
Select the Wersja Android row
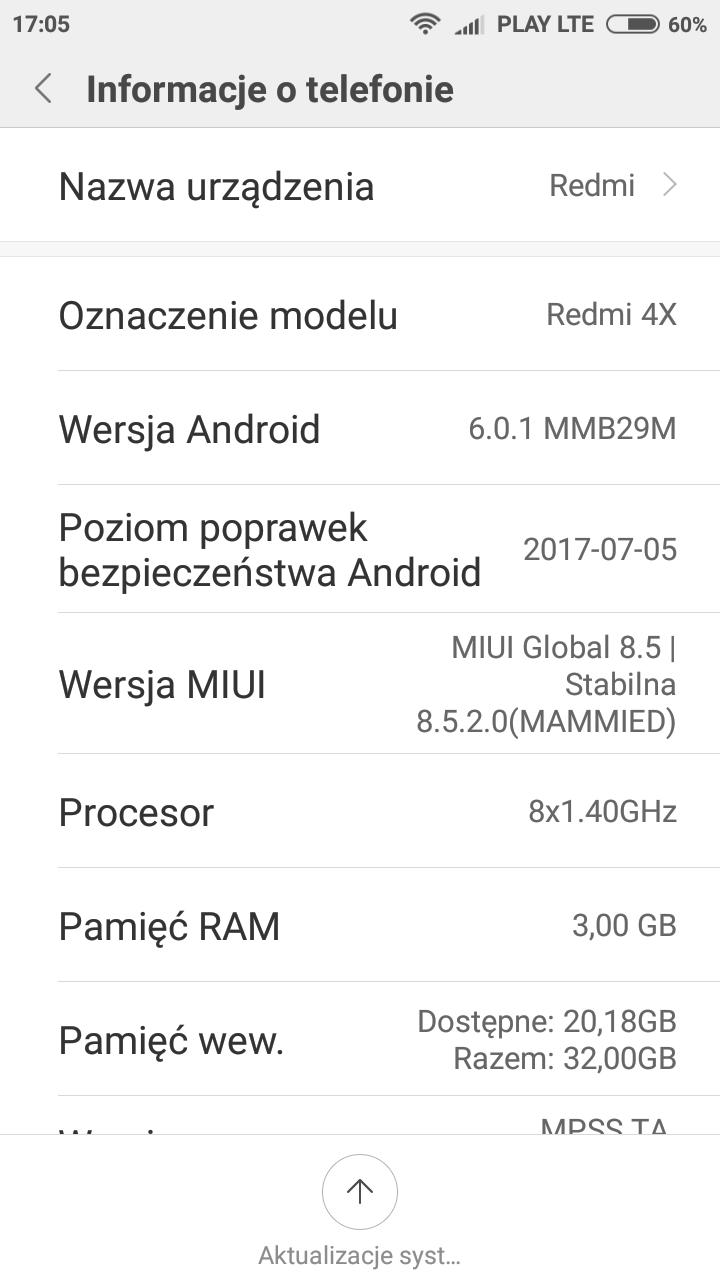(x=360, y=429)
